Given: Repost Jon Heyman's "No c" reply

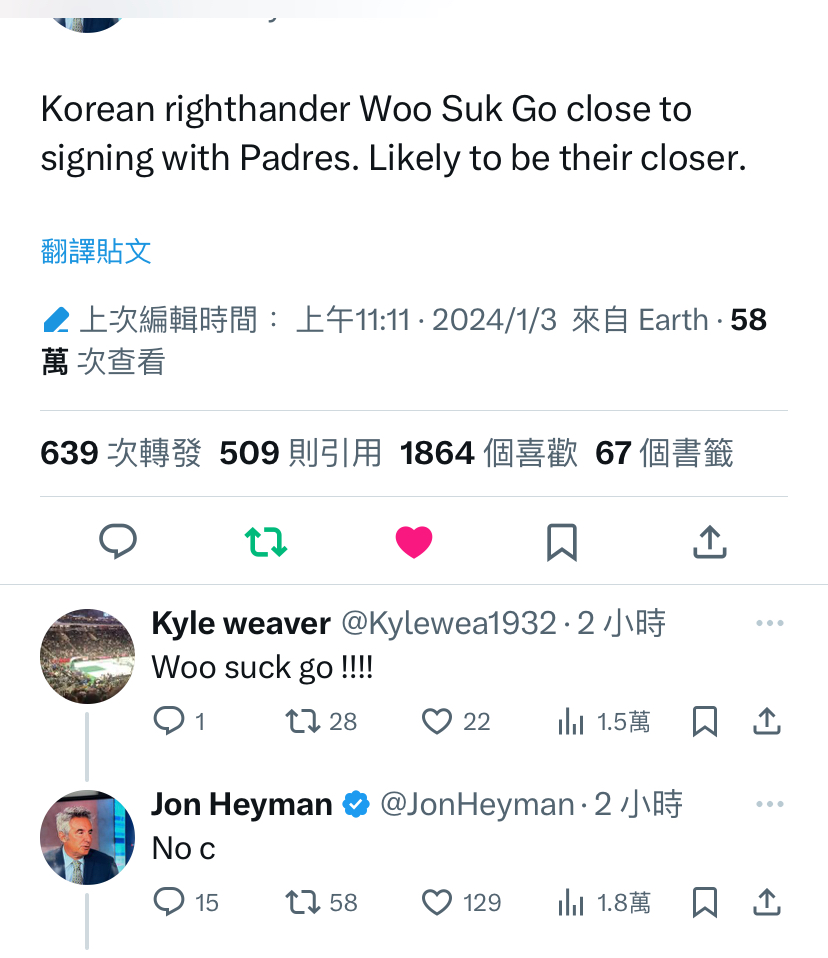Looking at the screenshot, I should click(x=301, y=903).
